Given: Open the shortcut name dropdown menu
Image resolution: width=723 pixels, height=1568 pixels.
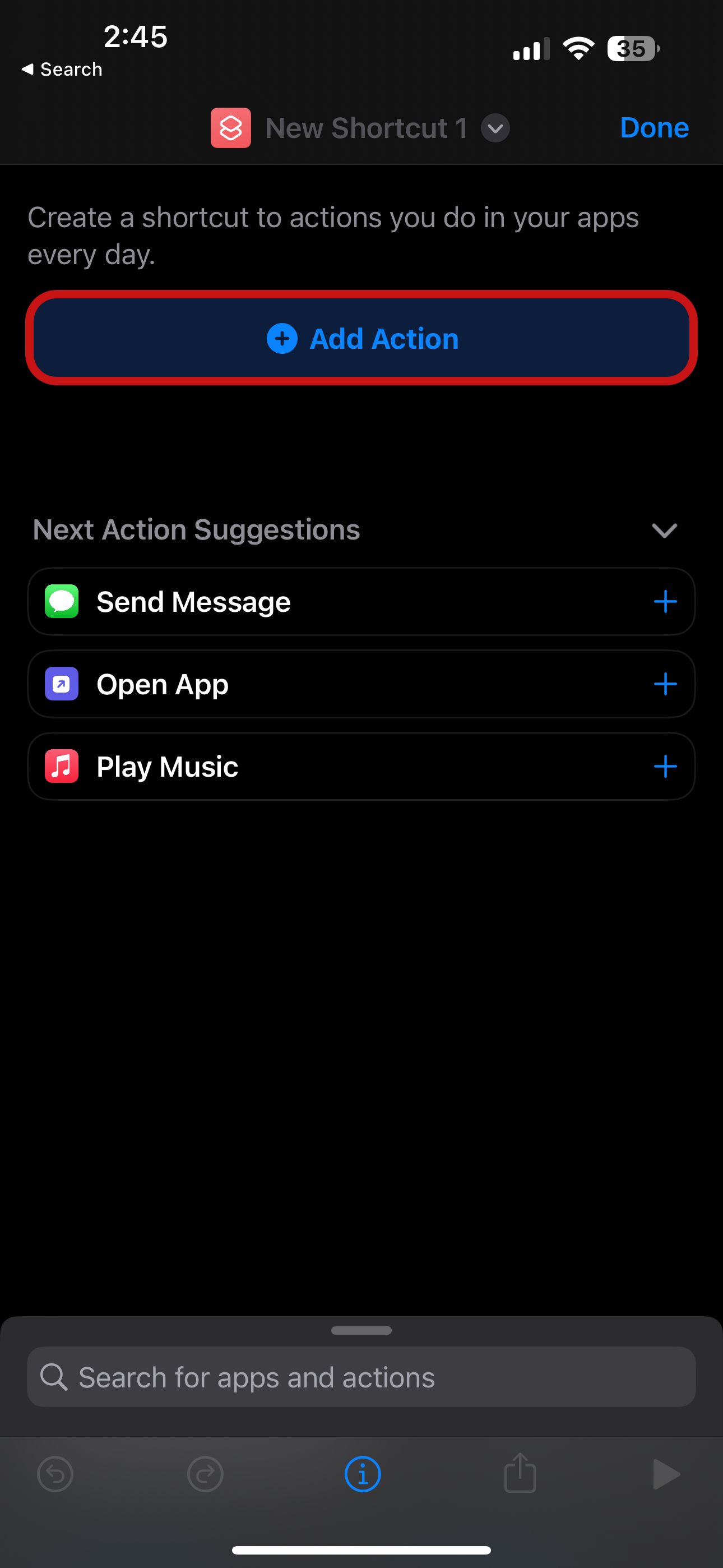Looking at the screenshot, I should point(495,128).
